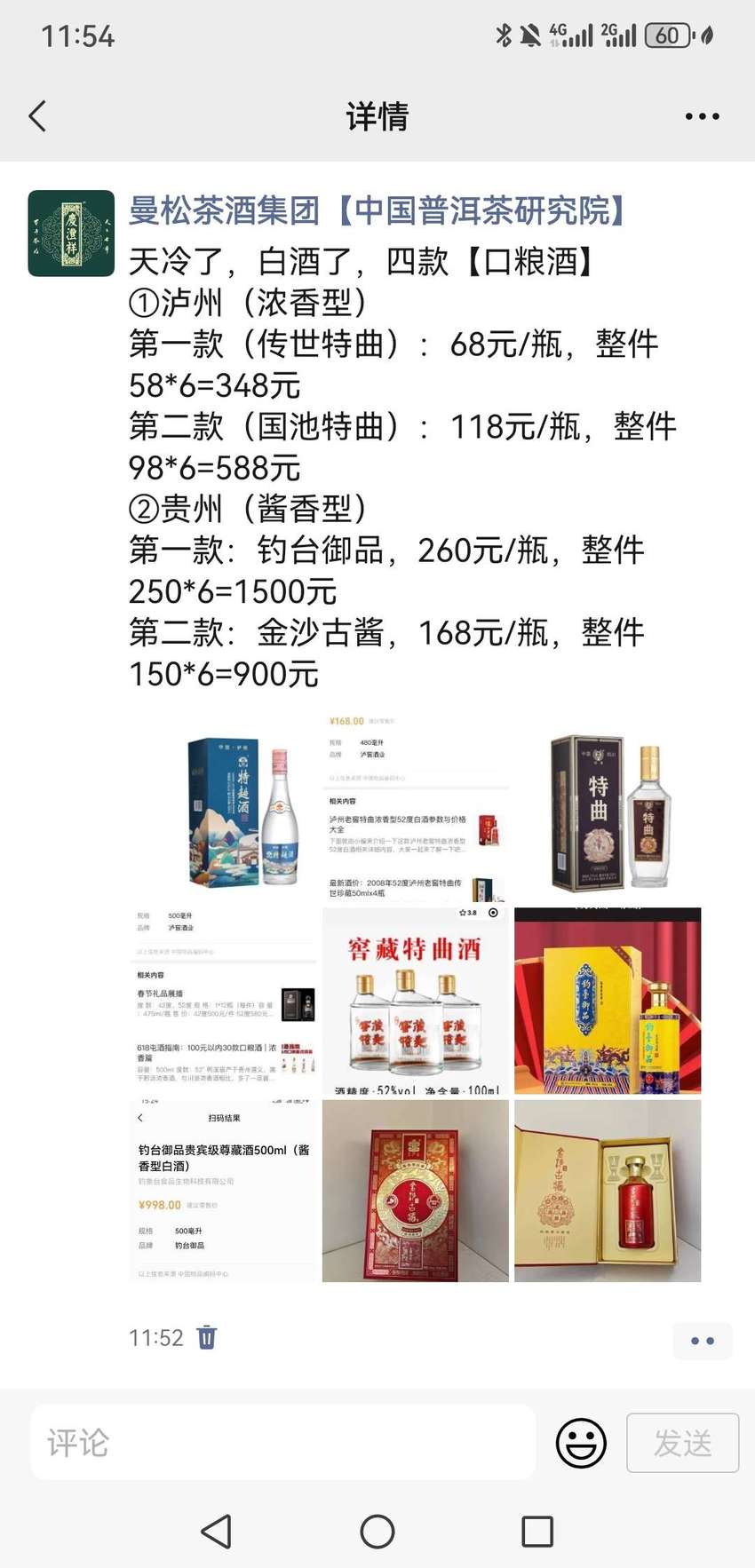Open 曼松茶酒集团 profile avatar
Viewport: 755px width, 1568px height.
click(x=71, y=234)
